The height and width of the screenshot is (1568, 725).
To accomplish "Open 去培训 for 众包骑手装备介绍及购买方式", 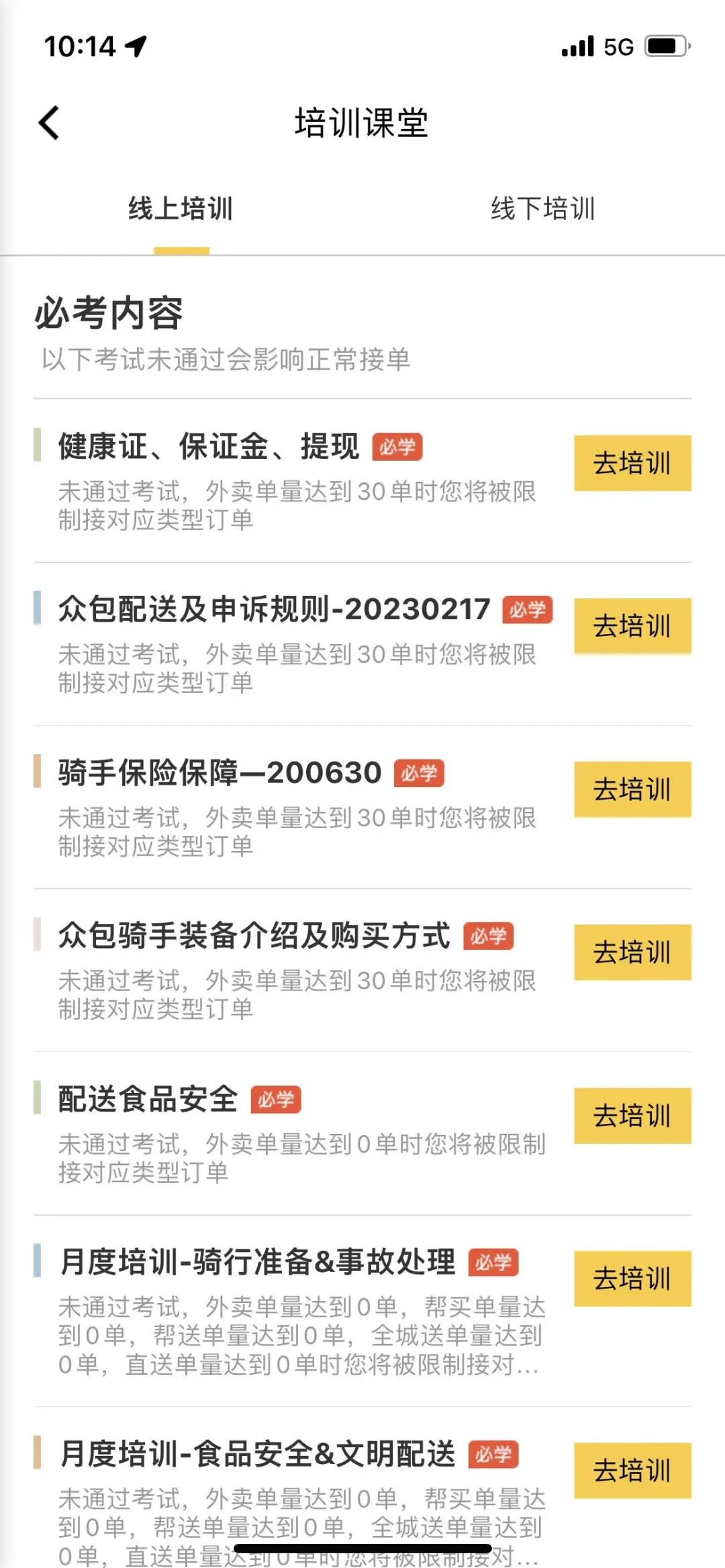I will point(632,952).
